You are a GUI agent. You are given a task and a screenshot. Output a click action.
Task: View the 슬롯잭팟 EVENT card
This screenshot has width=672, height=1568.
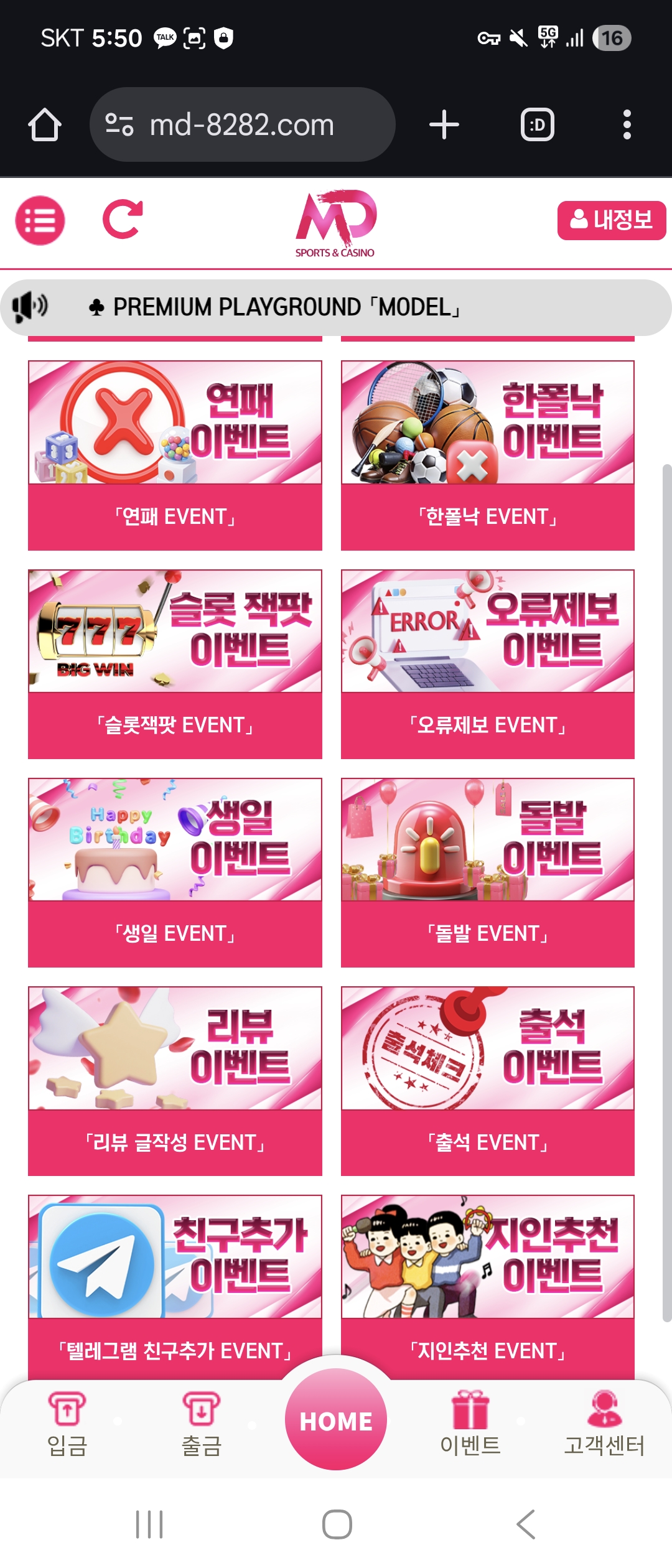tap(175, 663)
